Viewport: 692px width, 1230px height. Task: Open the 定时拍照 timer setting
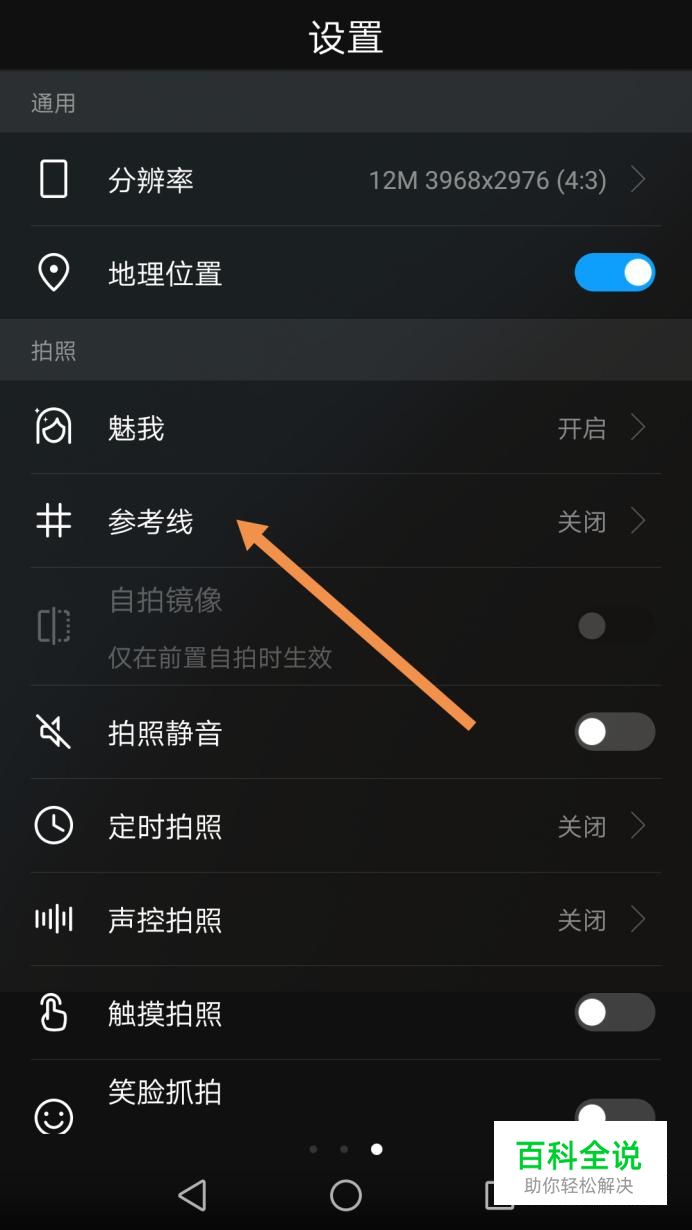click(345, 826)
